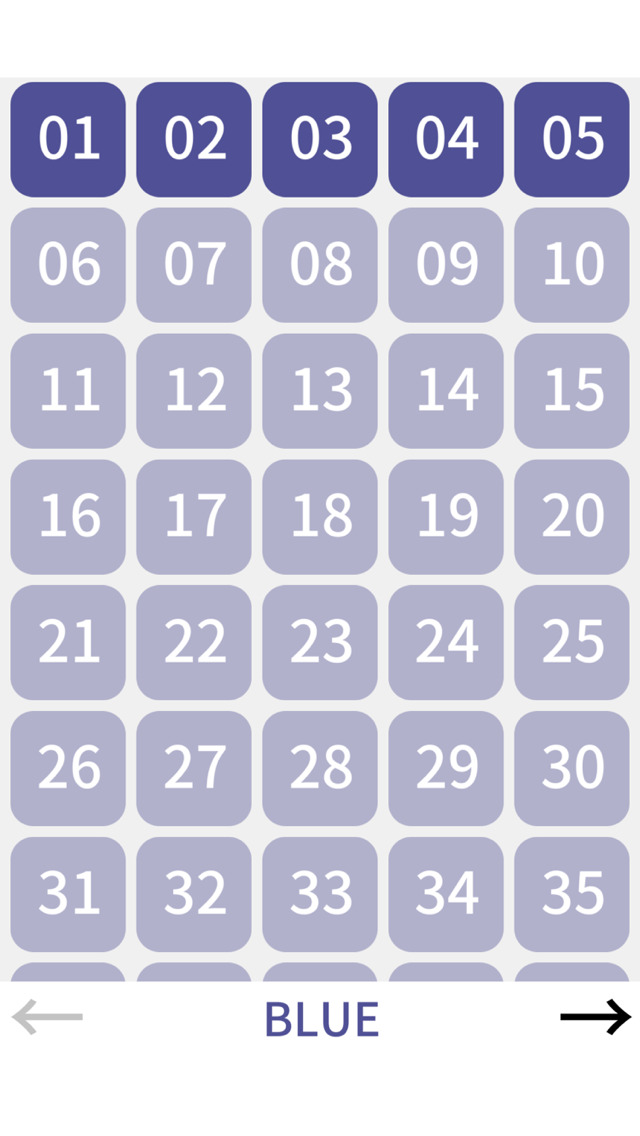640x1136 pixels.
Task: Go back with the left arrow
Action: (x=47, y=1017)
